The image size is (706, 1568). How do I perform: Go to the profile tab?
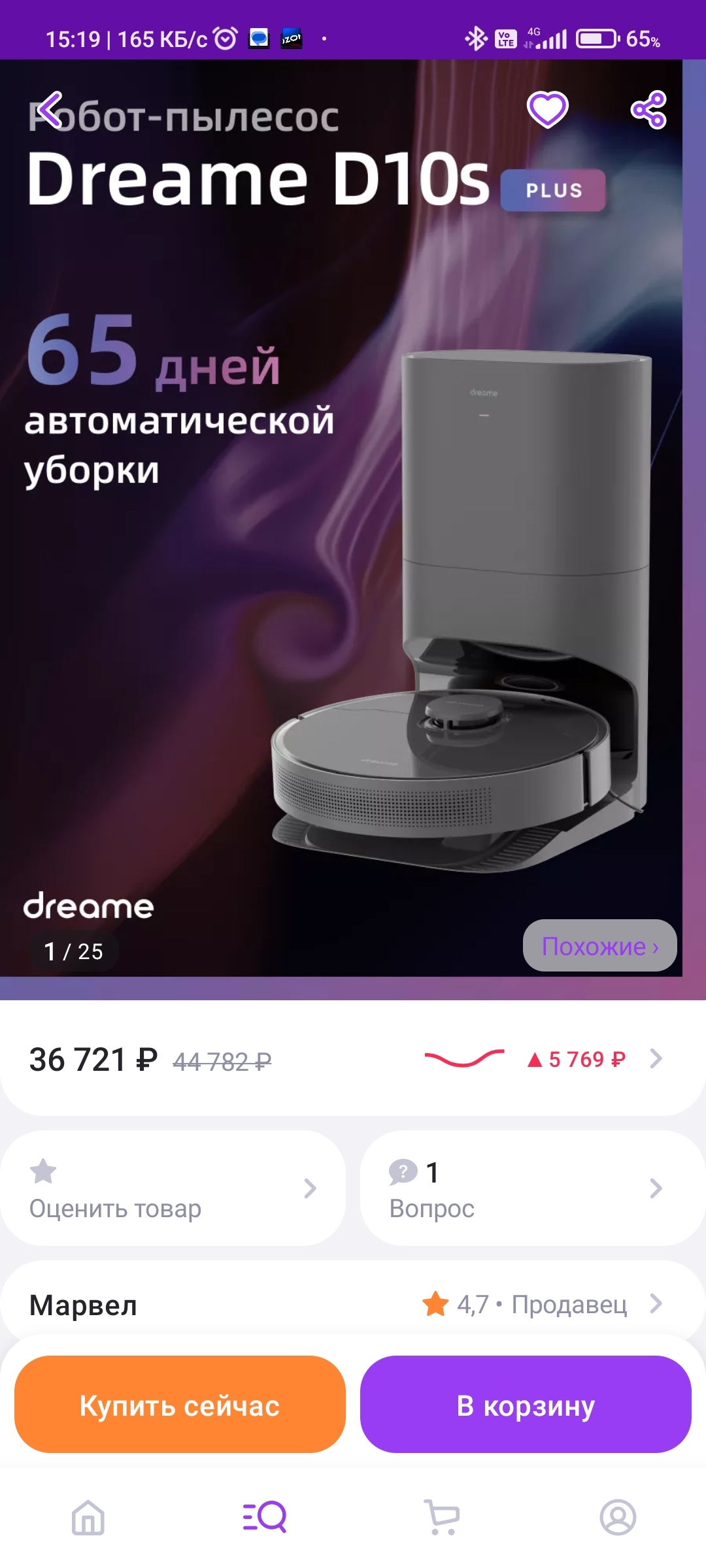point(618,1517)
